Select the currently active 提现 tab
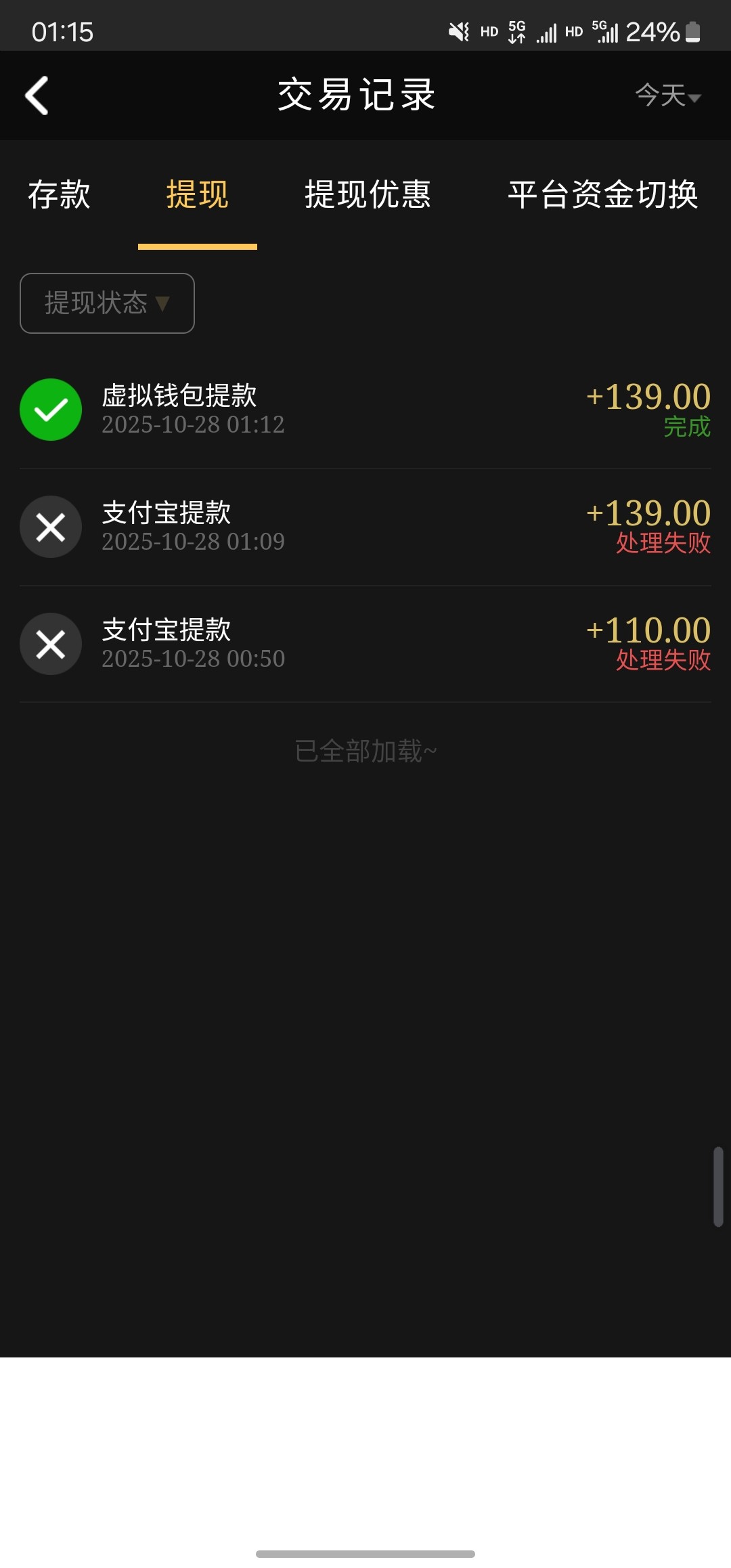Image resolution: width=731 pixels, height=1568 pixels. pos(197,195)
